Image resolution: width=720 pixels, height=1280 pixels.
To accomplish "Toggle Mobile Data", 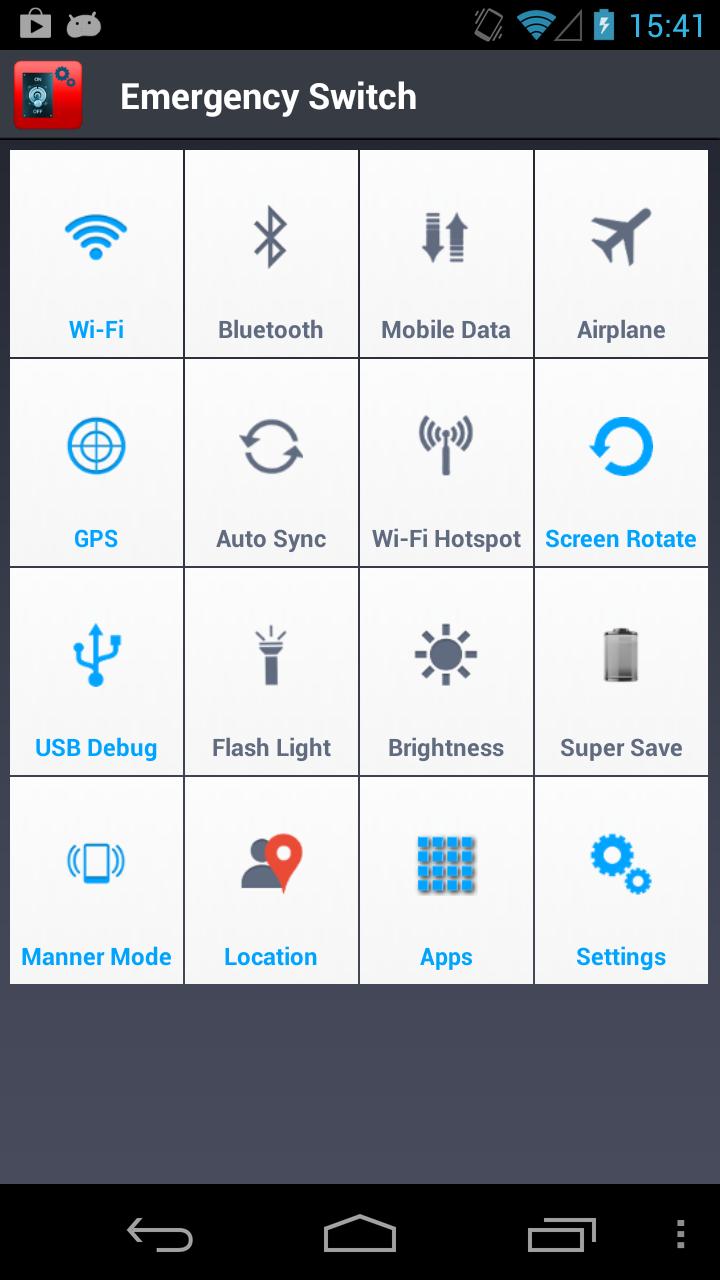I will point(446,254).
